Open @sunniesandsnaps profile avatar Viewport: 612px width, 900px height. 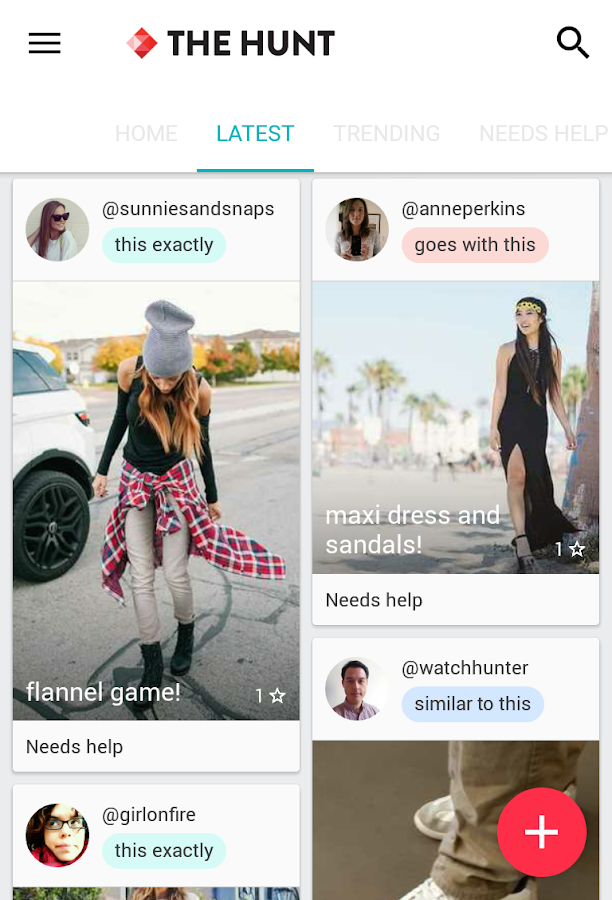57,229
